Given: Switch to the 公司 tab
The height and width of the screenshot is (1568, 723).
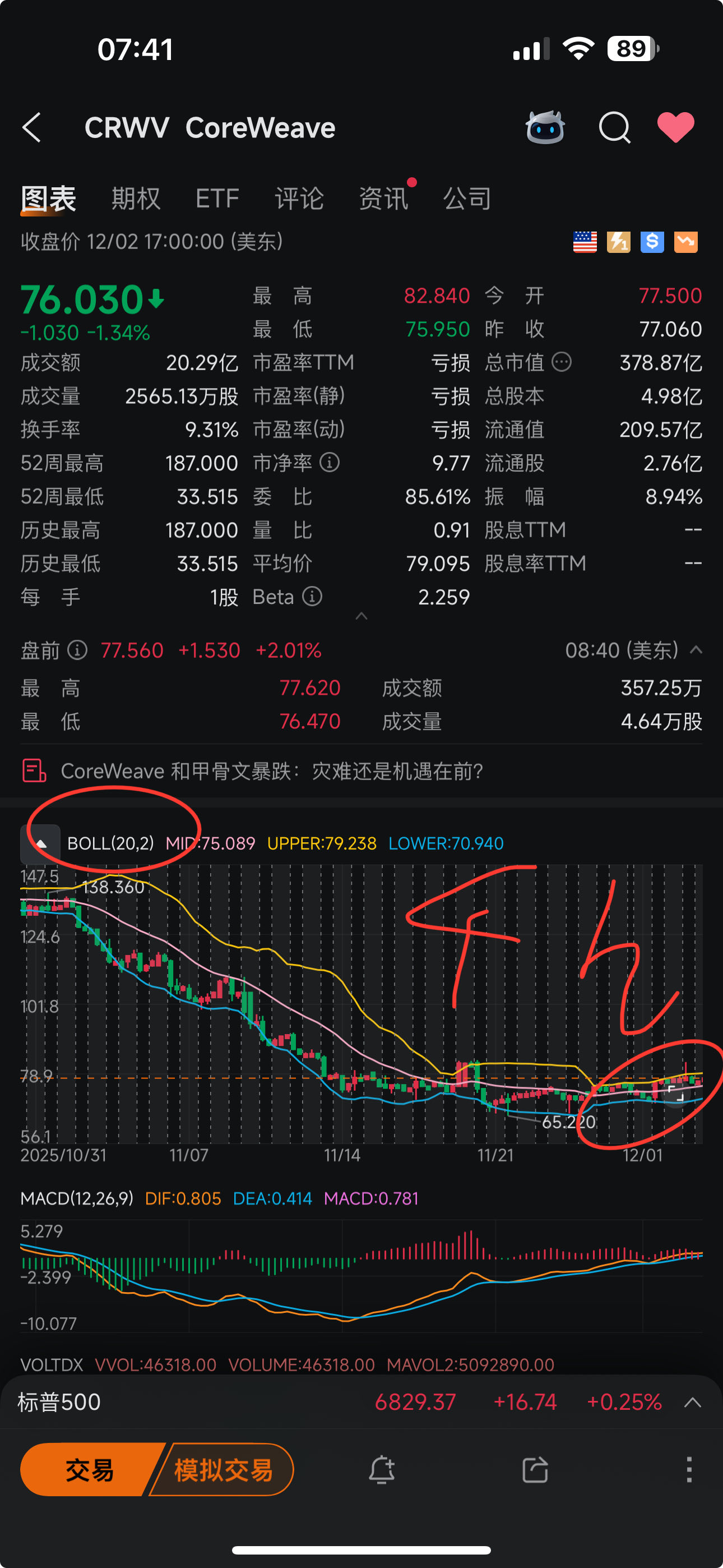Looking at the screenshot, I should 467,199.
